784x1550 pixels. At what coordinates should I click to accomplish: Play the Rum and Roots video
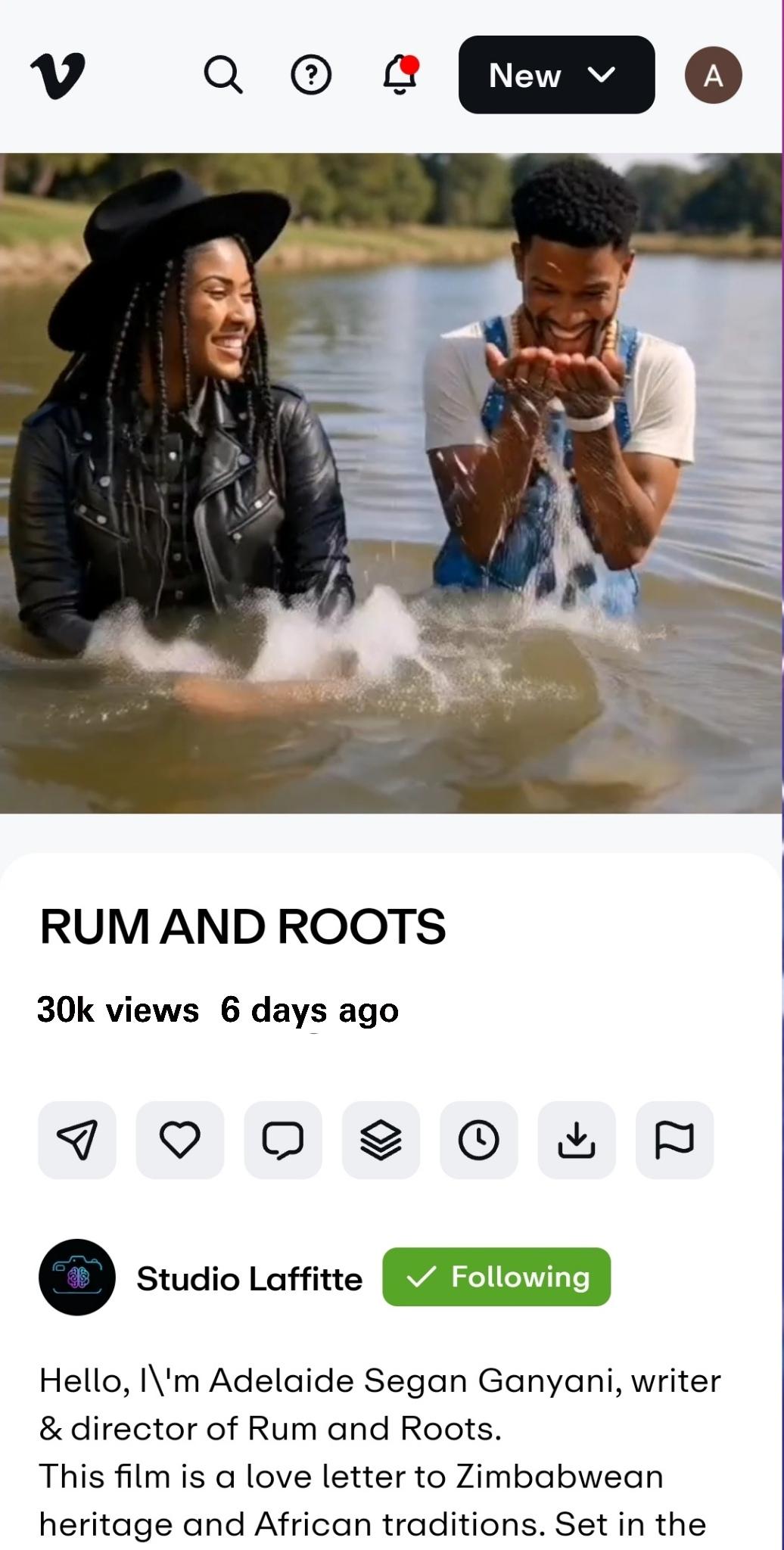[391, 483]
